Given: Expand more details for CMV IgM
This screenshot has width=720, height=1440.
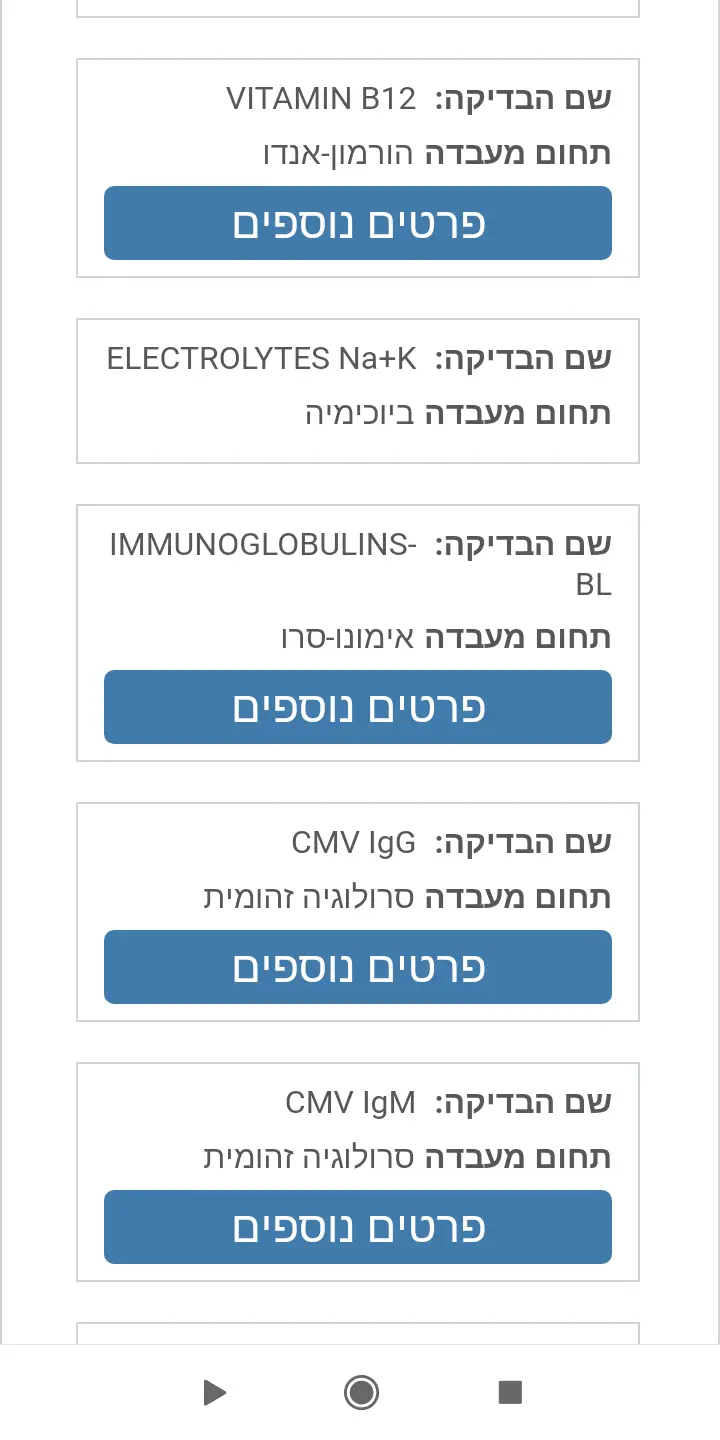Looking at the screenshot, I should click(358, 1227).
